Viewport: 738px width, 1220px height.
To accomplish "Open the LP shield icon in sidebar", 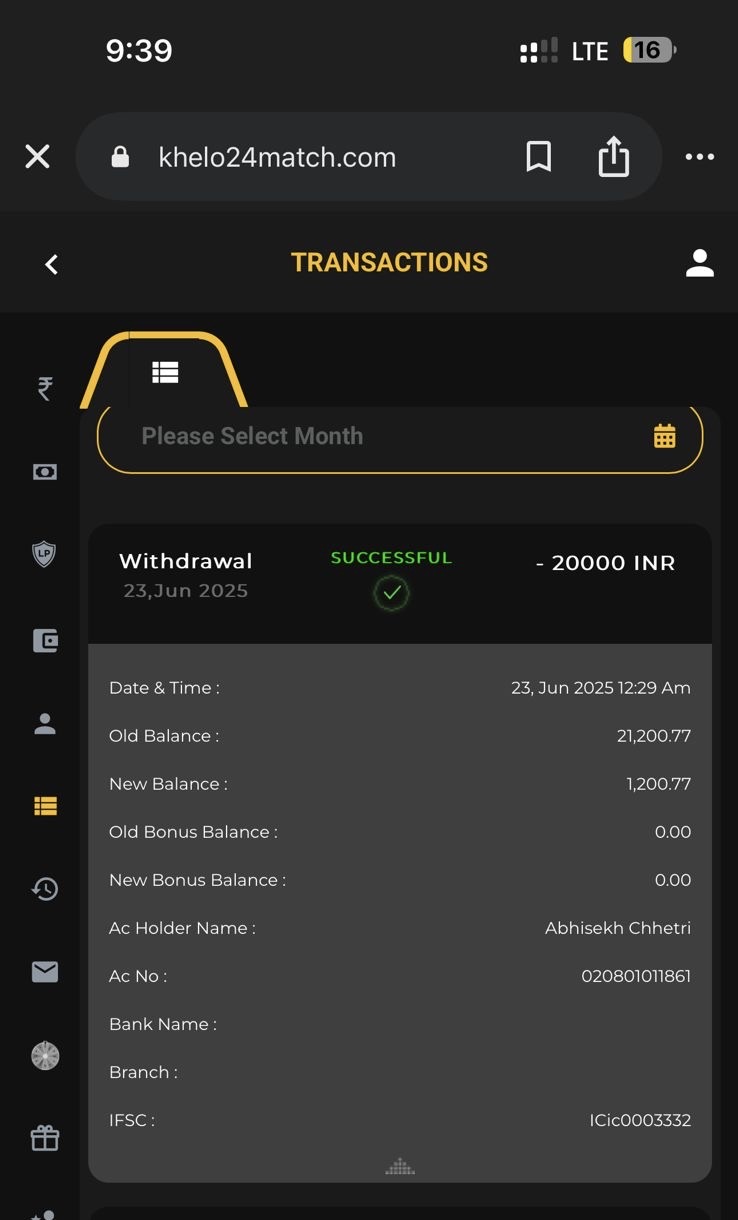I will 45,554.
